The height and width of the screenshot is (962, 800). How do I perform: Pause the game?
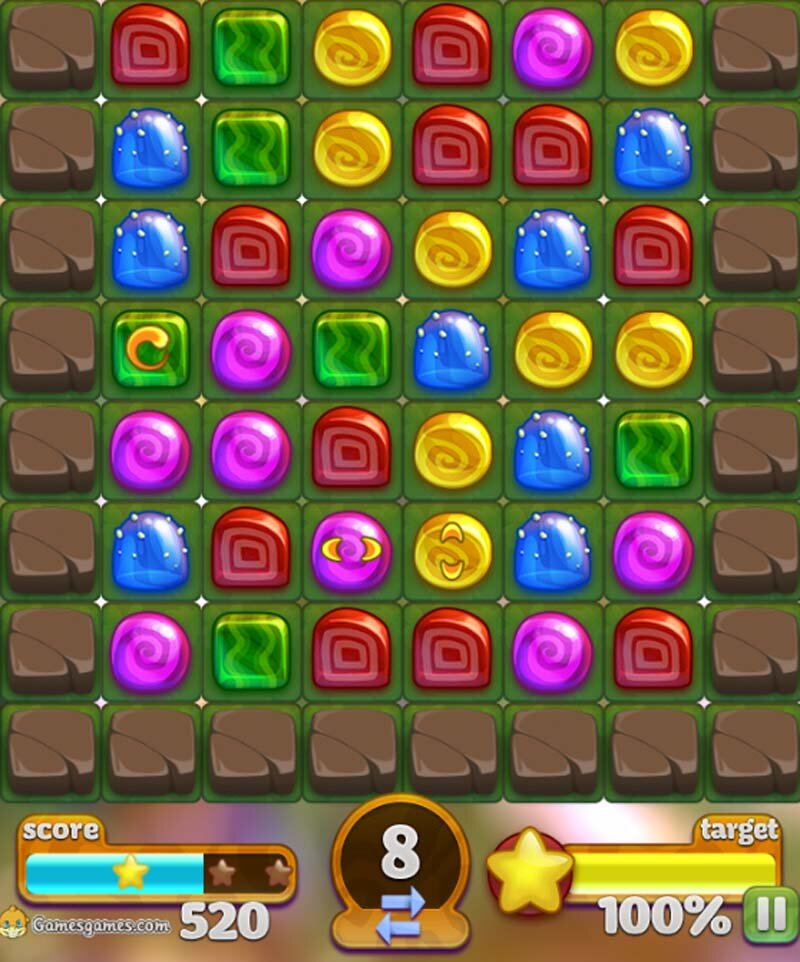pos(769,914)
